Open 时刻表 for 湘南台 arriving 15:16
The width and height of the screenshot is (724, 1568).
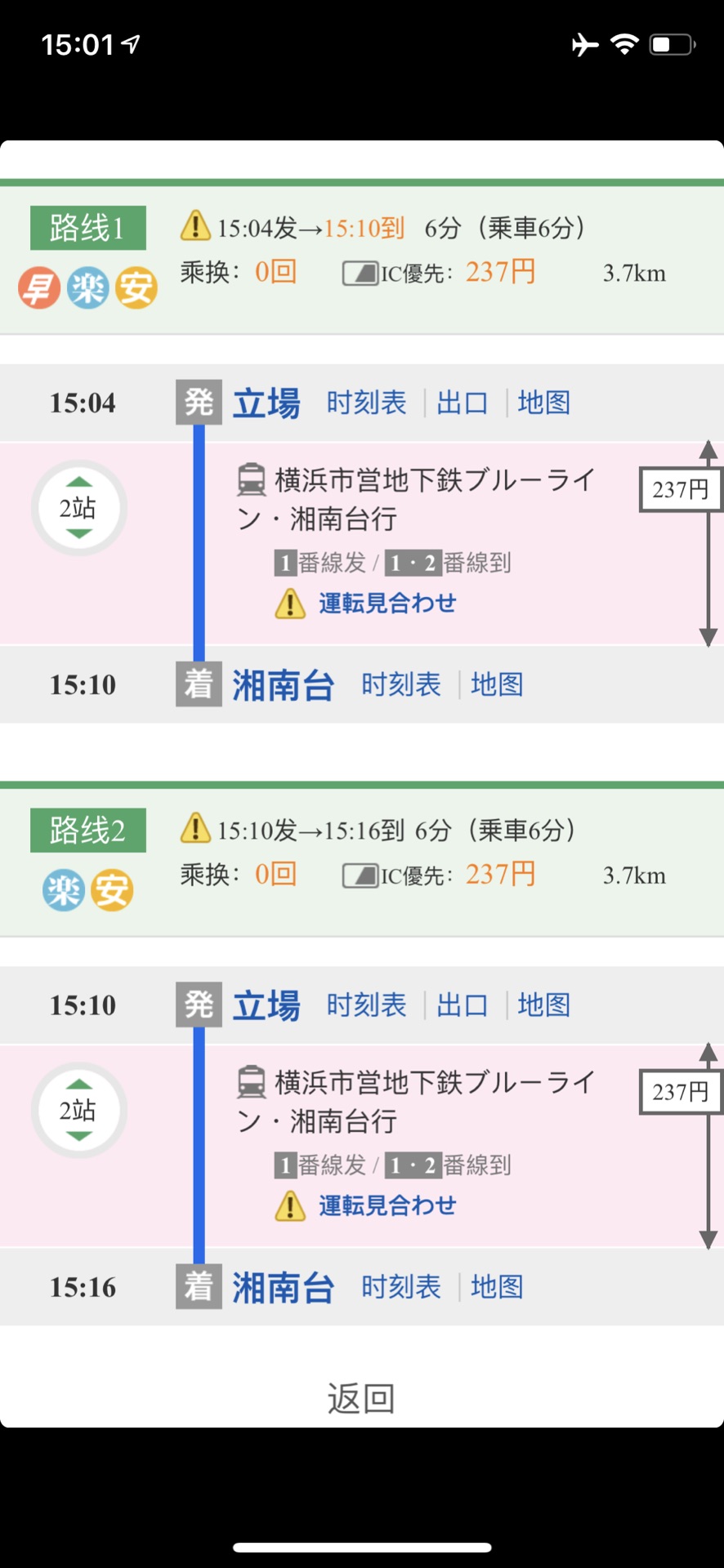click(400, 1287)
